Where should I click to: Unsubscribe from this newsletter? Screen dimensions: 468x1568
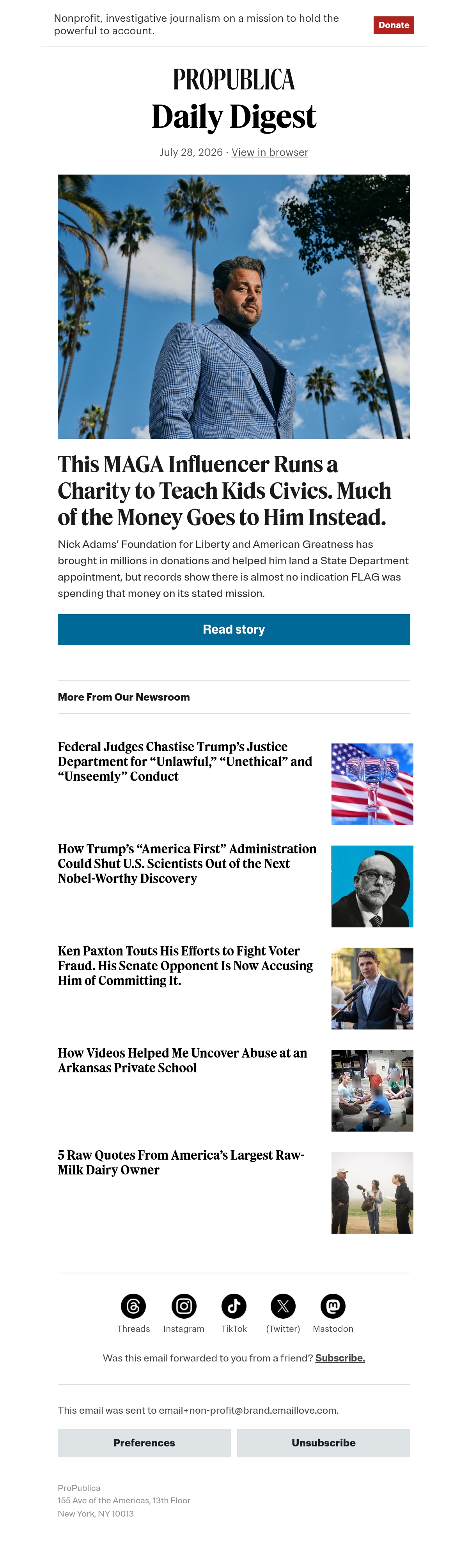click(x=324, y=1443)
